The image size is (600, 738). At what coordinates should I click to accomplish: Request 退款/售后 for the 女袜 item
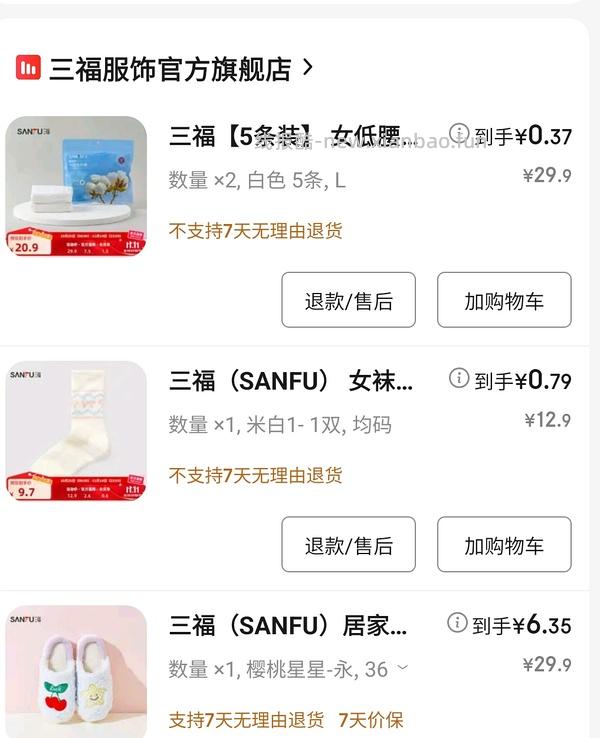(x=348, y=545)
